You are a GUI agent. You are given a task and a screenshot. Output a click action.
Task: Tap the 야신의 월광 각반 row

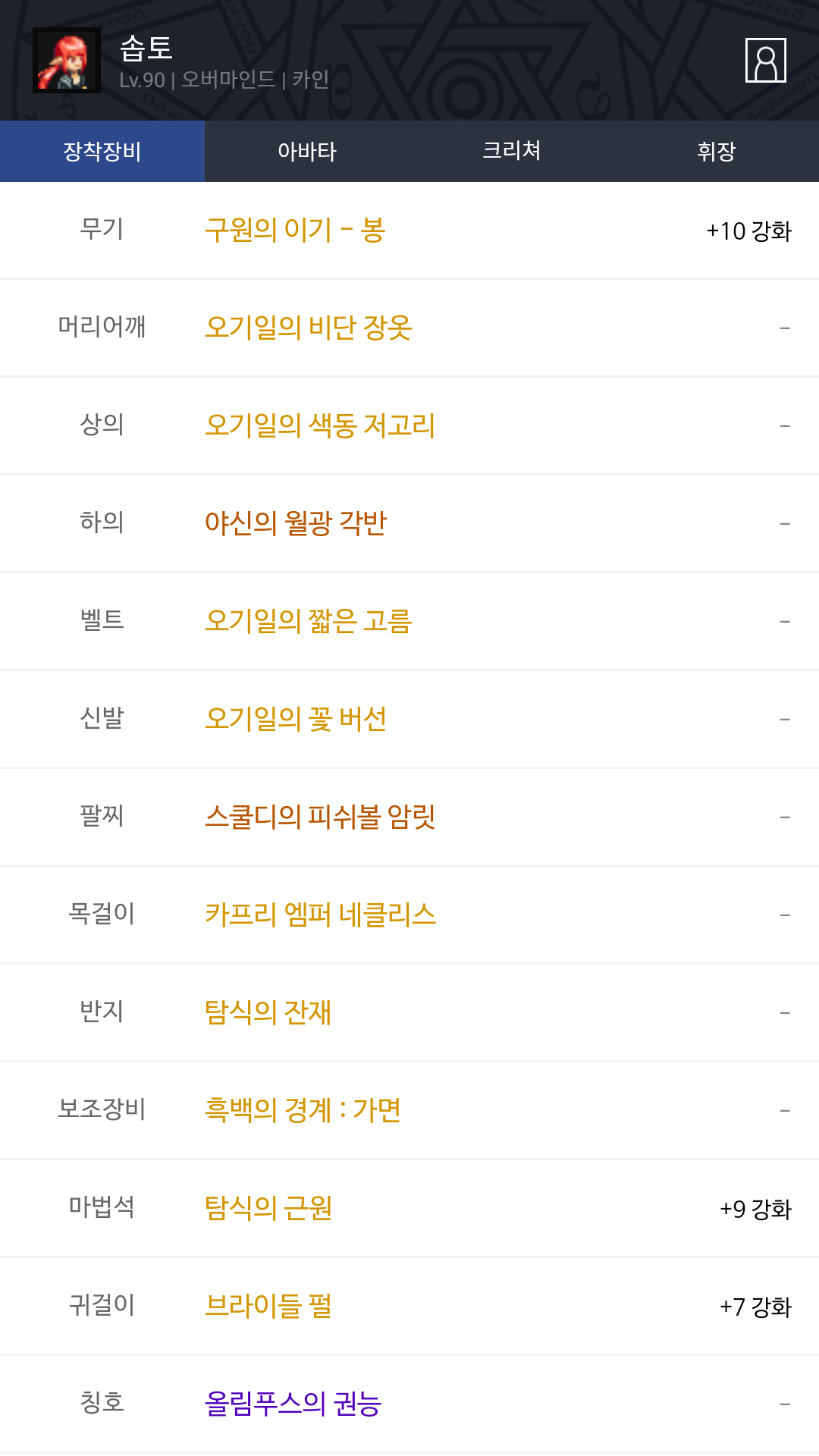point(296,523)
